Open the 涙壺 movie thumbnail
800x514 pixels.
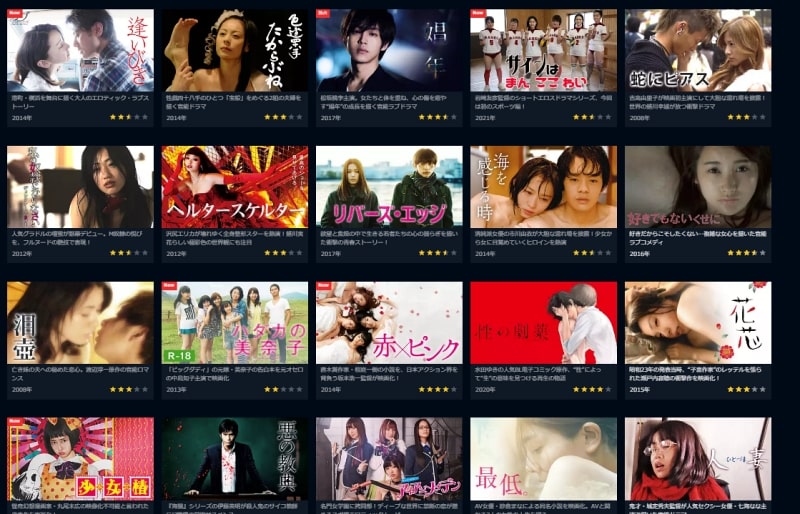point(80,322)
